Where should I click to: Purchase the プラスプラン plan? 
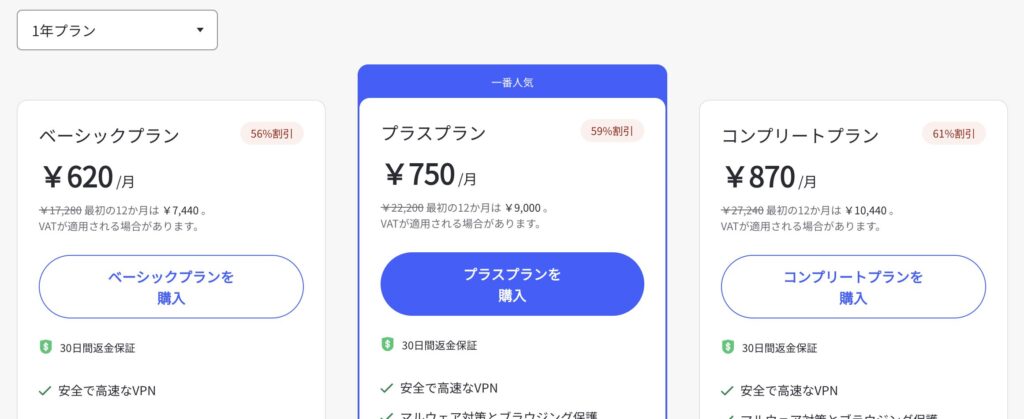[512, 284]
